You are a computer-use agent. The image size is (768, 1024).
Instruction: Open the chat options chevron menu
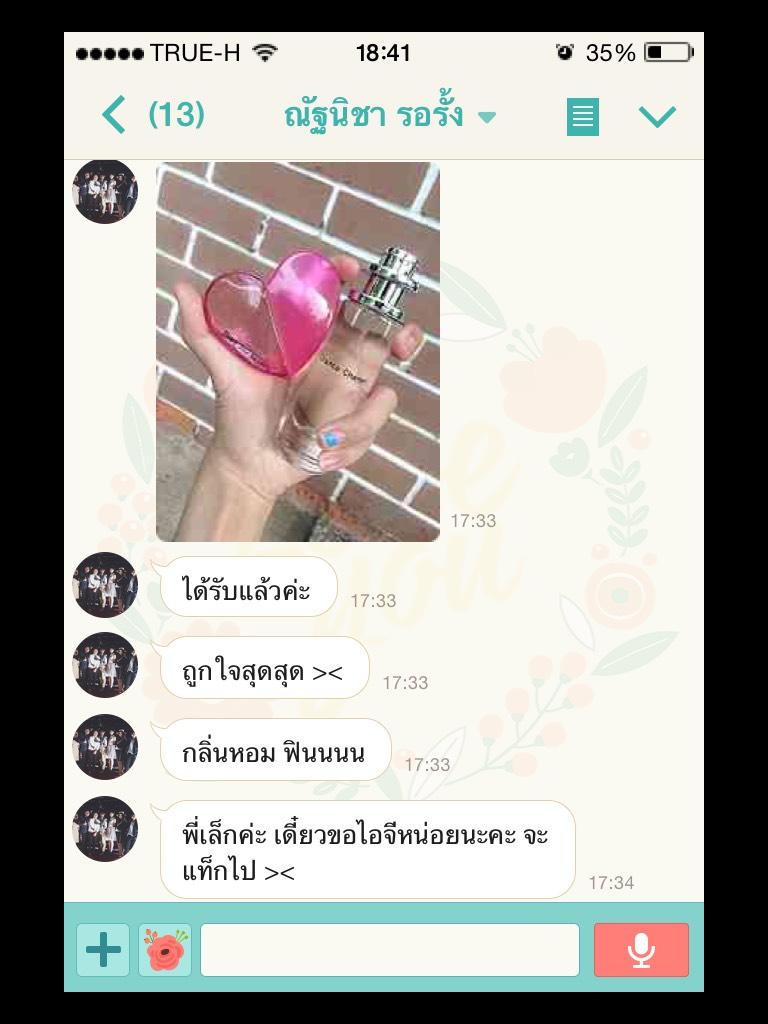pyautogui.click(x=657, y=117)
